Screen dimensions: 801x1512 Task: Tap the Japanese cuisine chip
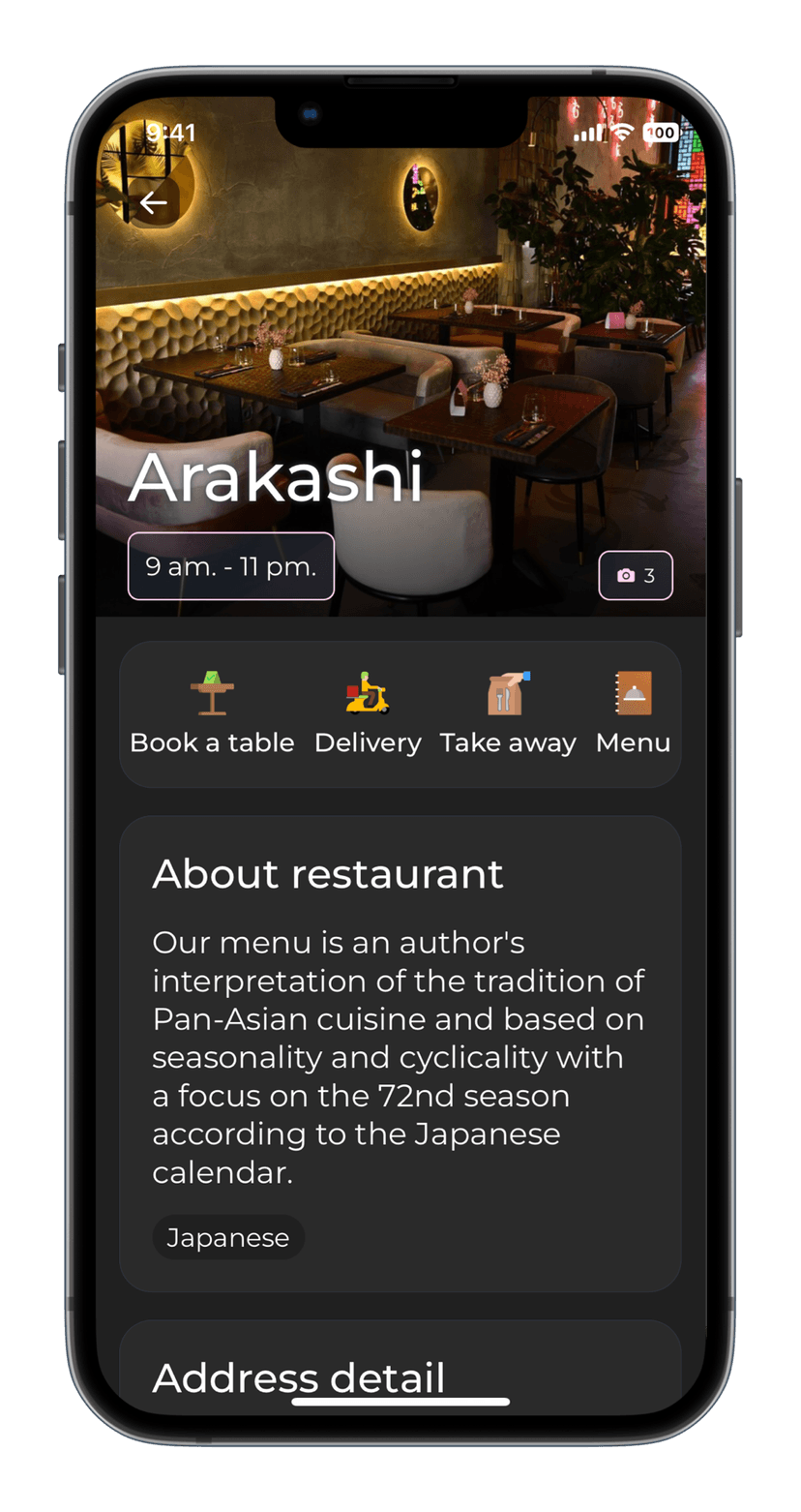pyautogui.click(x=228, y=1237)
